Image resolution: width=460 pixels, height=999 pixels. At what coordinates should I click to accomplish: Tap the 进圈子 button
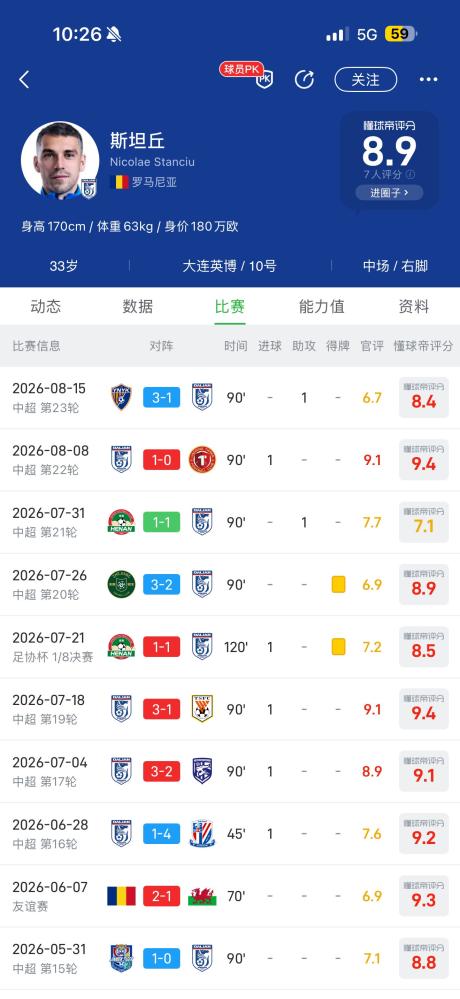(x=389, y=192)
